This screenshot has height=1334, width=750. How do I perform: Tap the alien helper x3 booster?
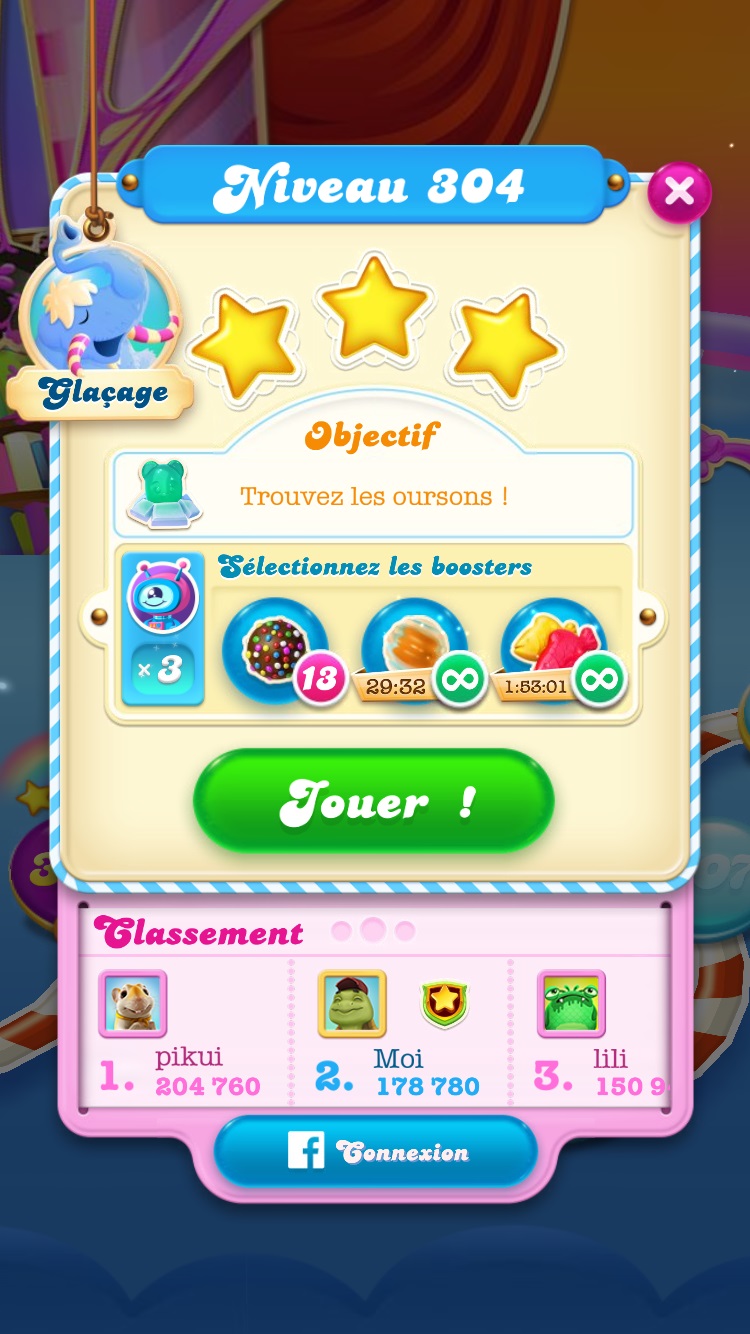163,630
